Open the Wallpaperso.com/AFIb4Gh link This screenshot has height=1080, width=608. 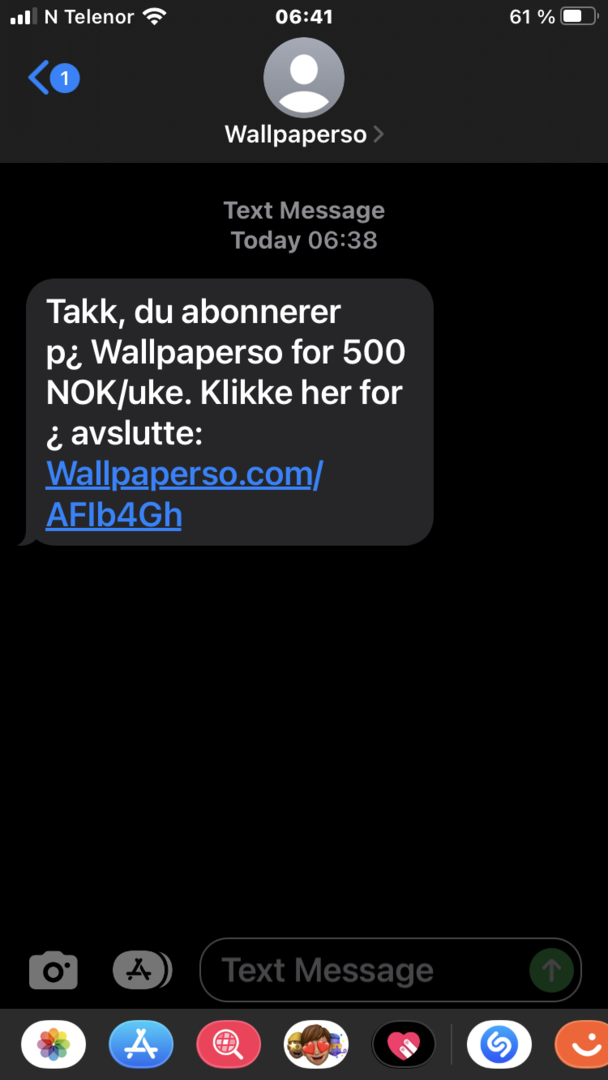(x=184, y=494)
